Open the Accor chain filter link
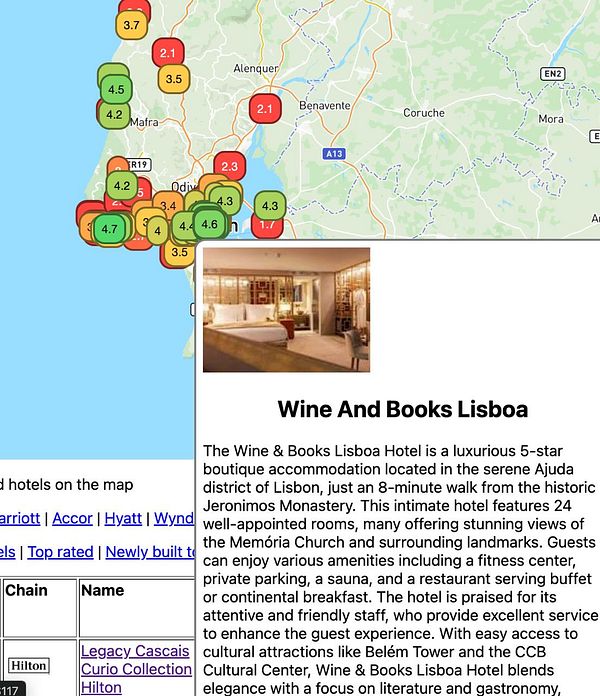This screenshot has width=600, height=696. [72, 518]
